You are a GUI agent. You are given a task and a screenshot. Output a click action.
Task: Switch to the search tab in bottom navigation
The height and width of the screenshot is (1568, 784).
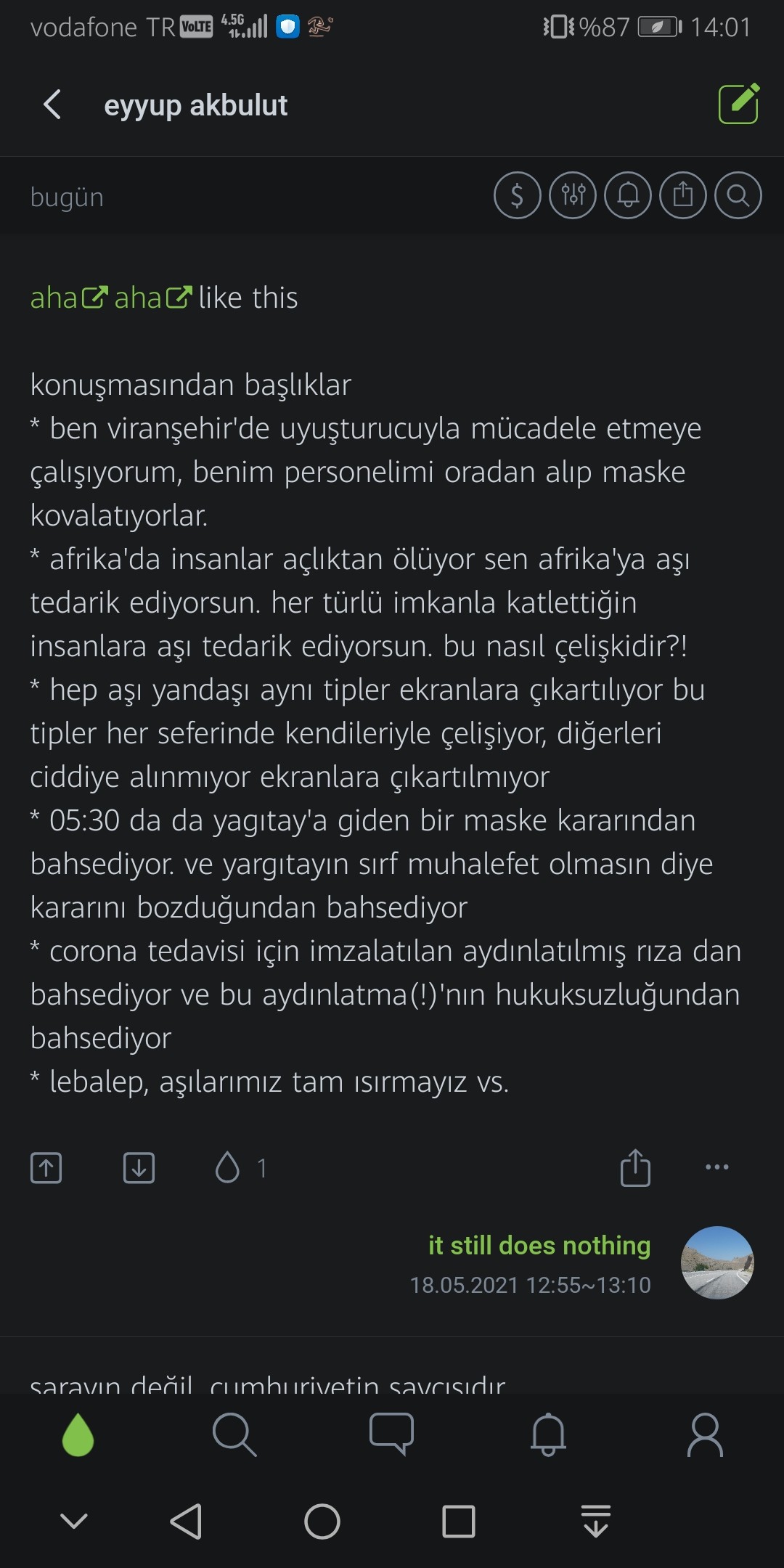click(234, 1434)
